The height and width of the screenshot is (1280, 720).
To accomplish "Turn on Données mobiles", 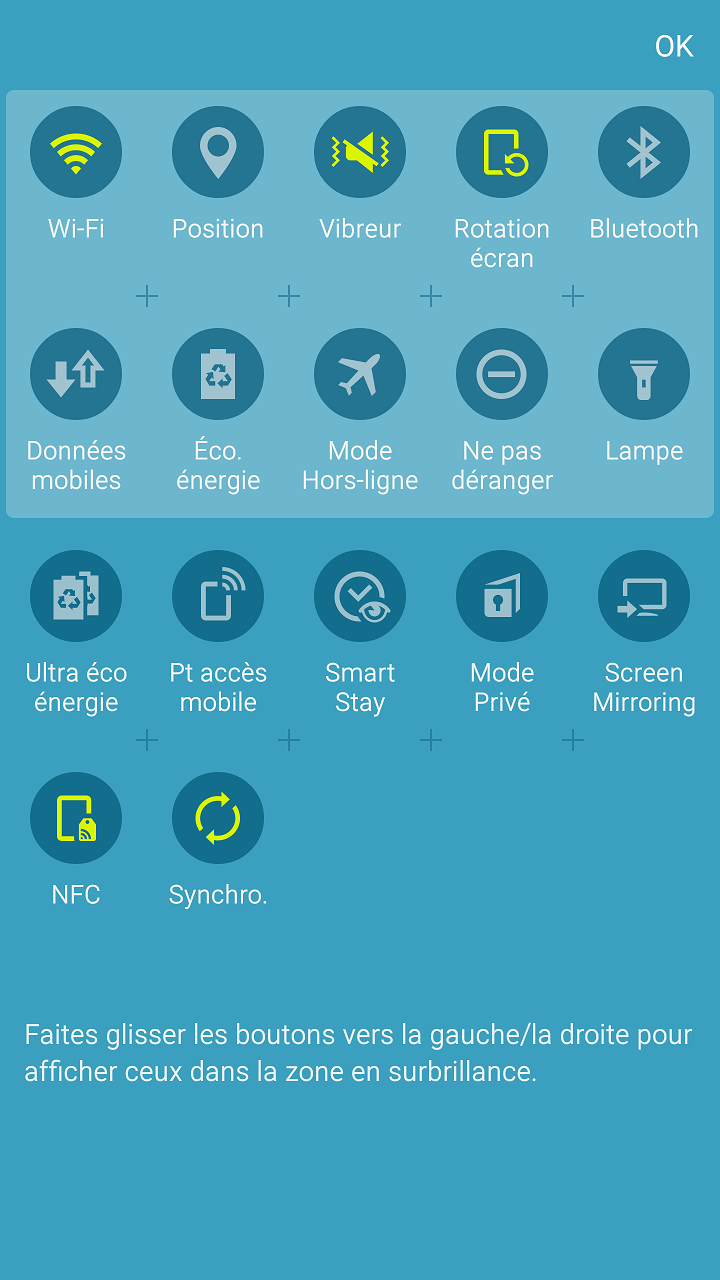I will (x=76, y=375).
